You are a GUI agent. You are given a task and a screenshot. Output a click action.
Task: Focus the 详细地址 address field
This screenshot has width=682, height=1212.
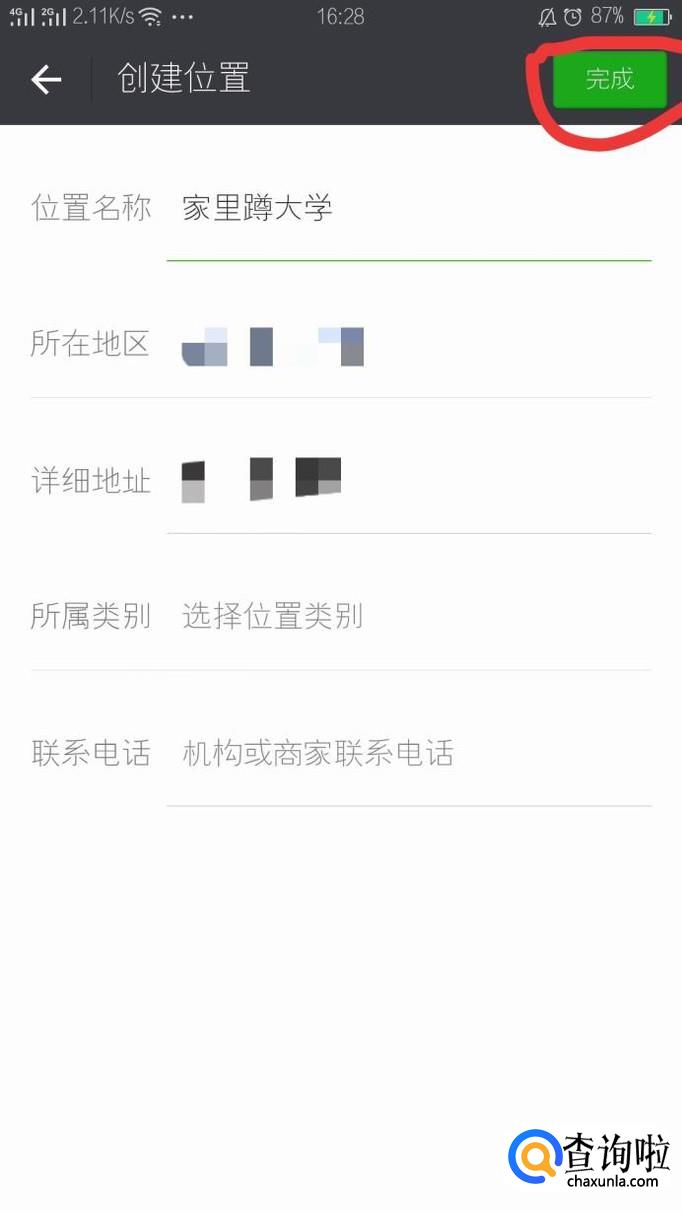tap(408, 481)
